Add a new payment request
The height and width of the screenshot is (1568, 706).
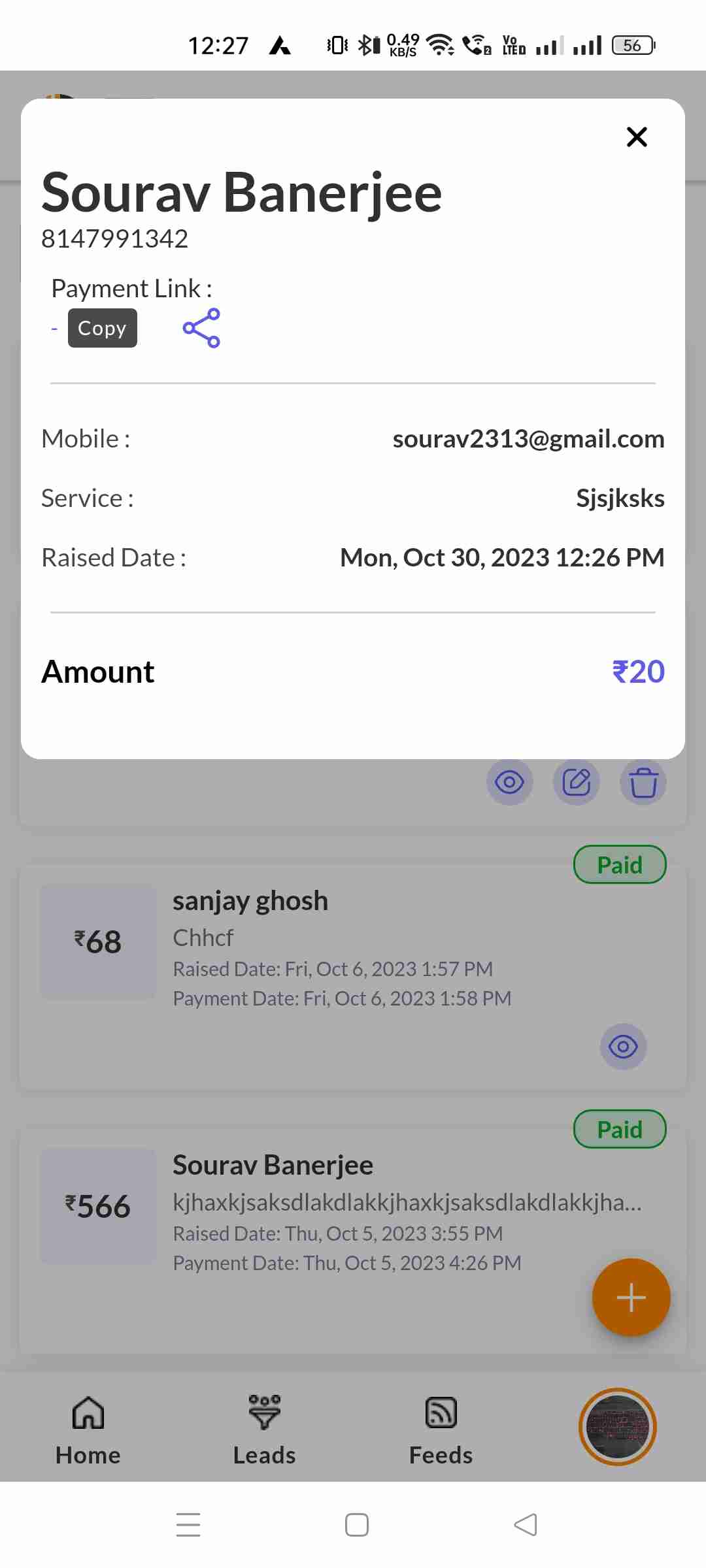pos(631,1298)
